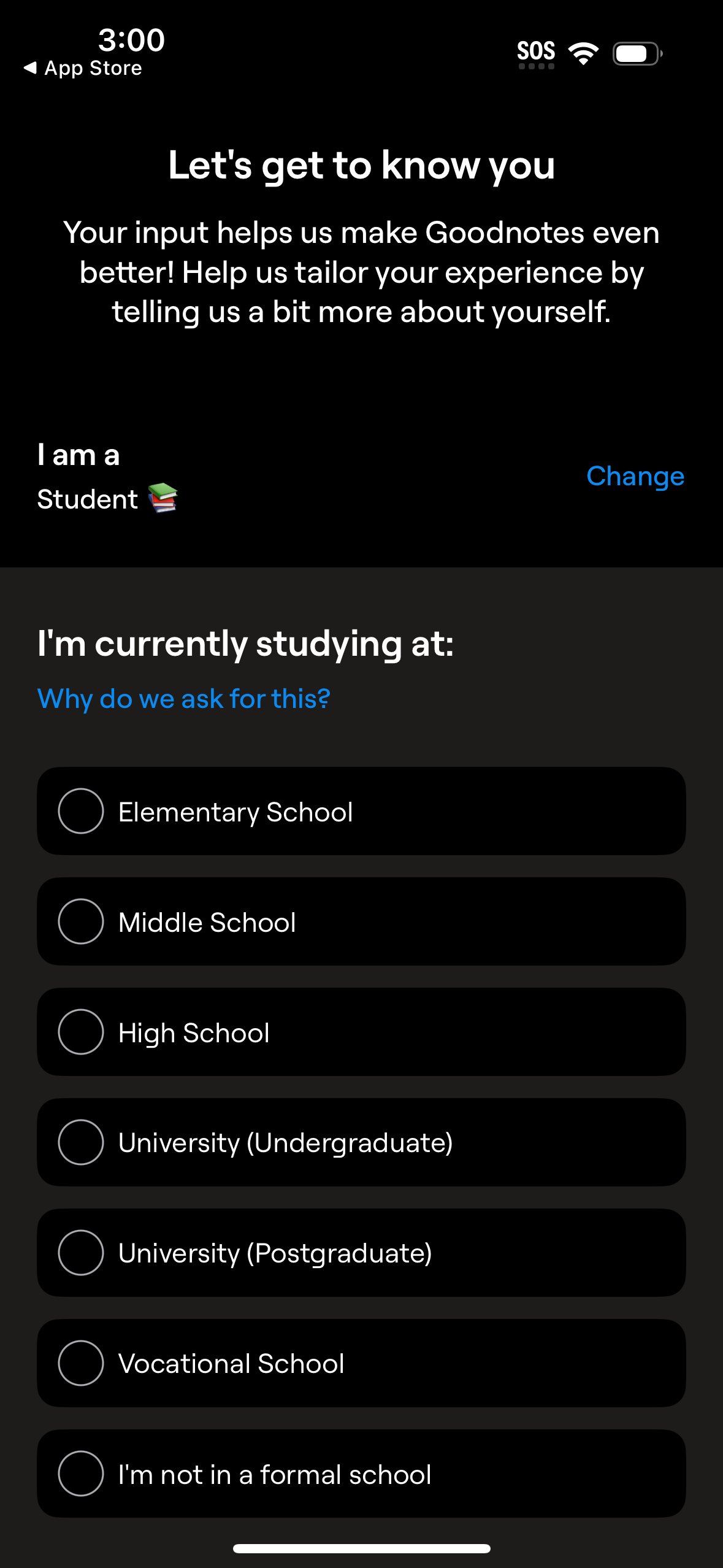Choose University (Postgraduate)
Screen dimensions: 723x1568
click(x=361, y=1253)
